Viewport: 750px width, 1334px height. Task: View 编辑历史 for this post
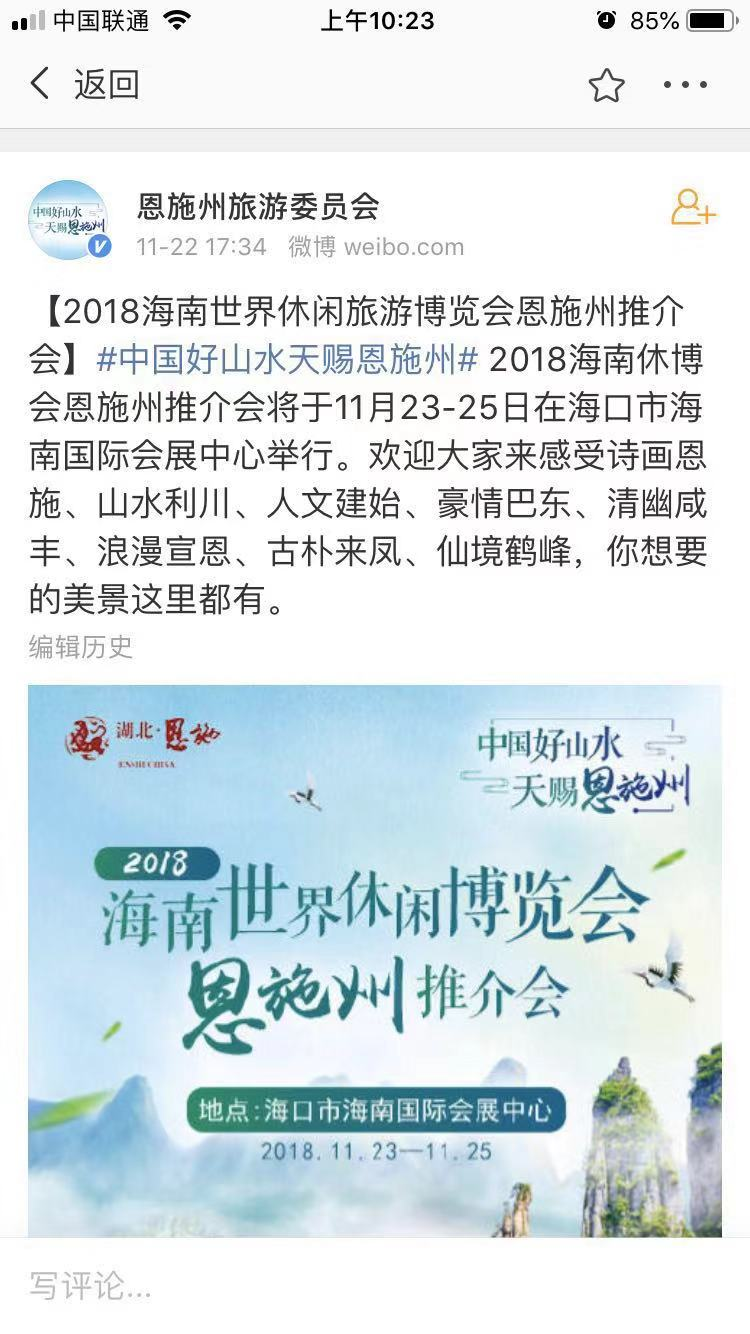point(80,647)
